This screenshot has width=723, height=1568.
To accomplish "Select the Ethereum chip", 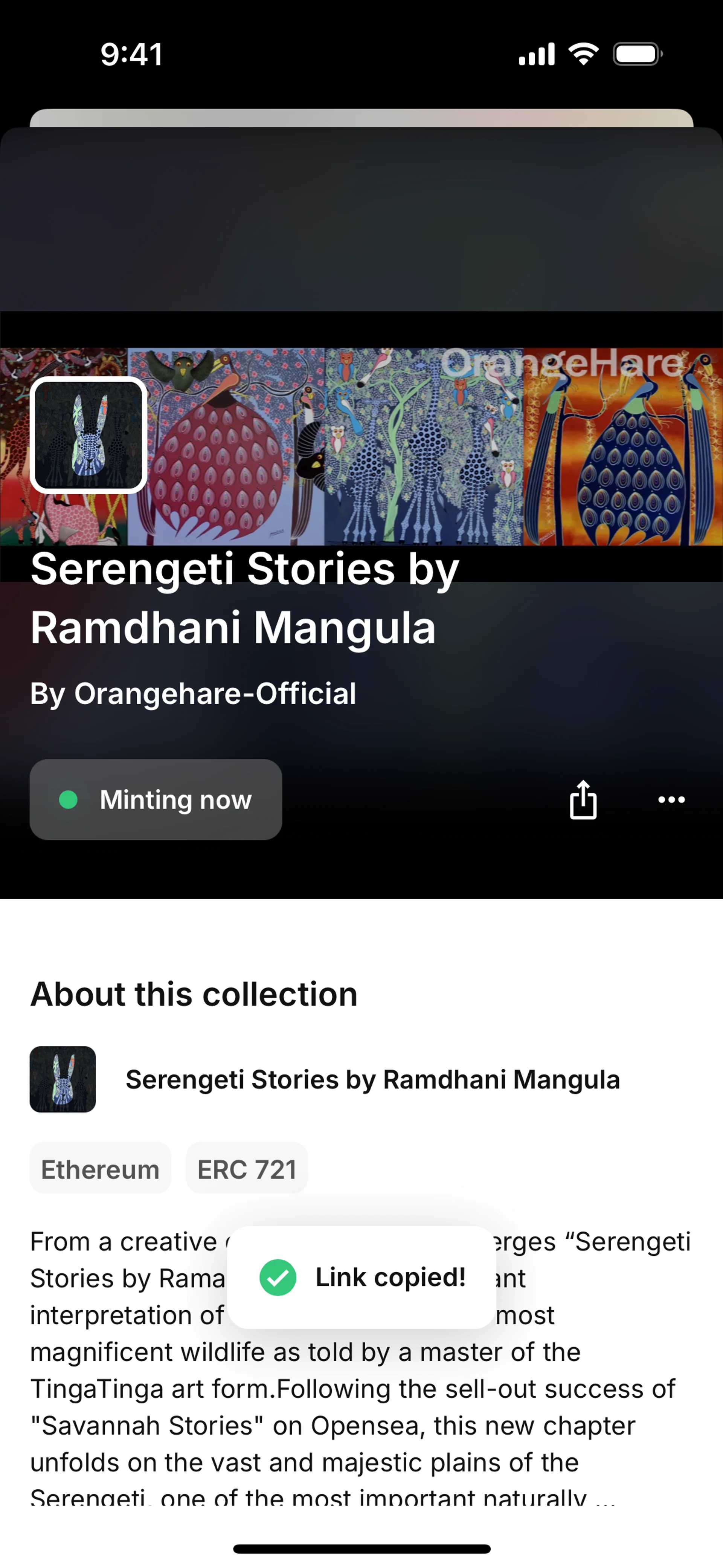I will tap(101, 1169).
